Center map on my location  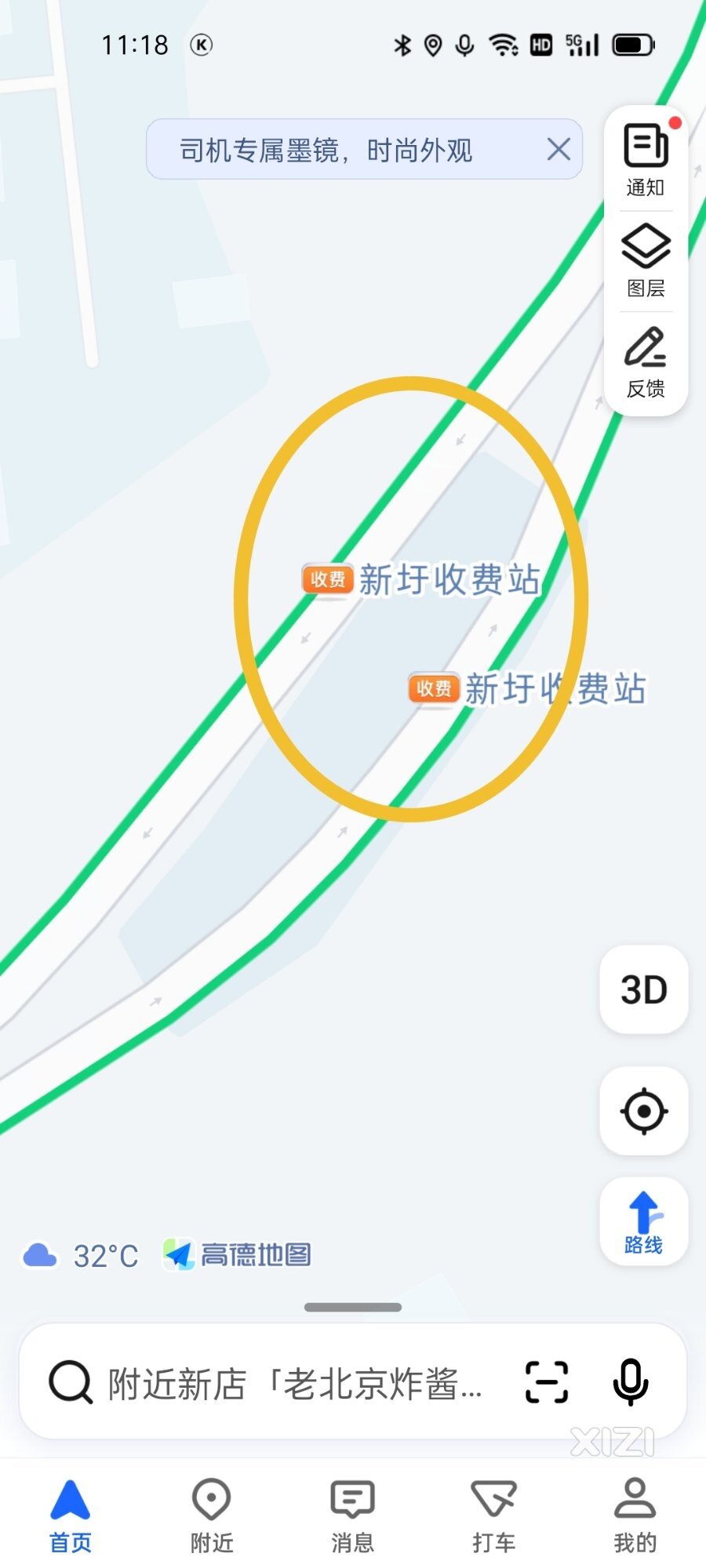pyautogui.click(x=644, y=1111)
